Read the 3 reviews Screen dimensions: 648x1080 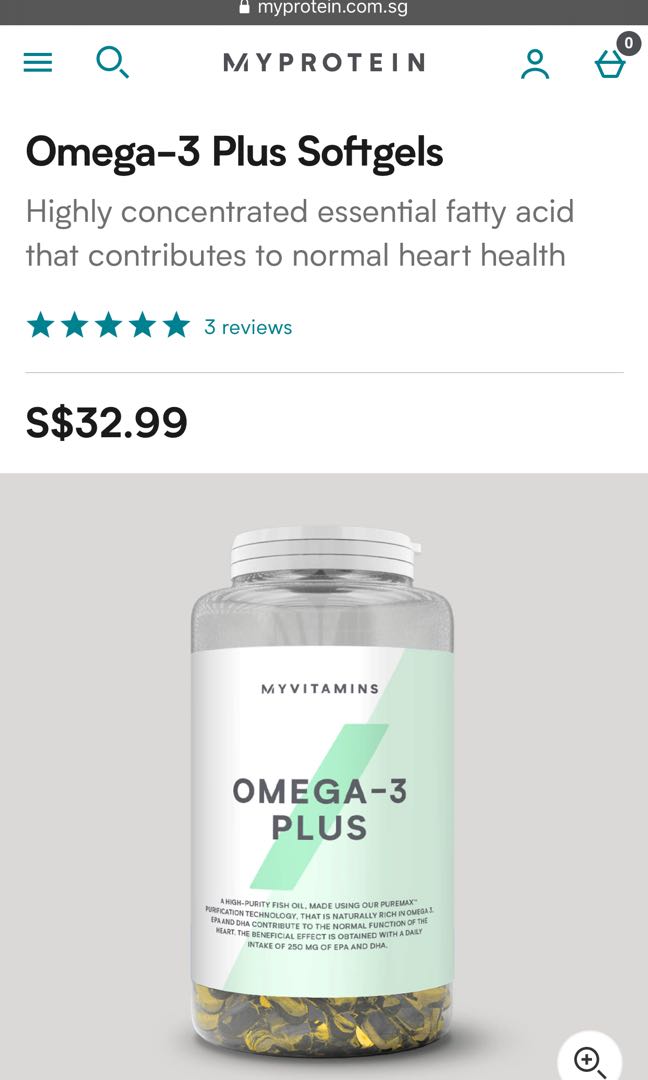pos(248,327)
